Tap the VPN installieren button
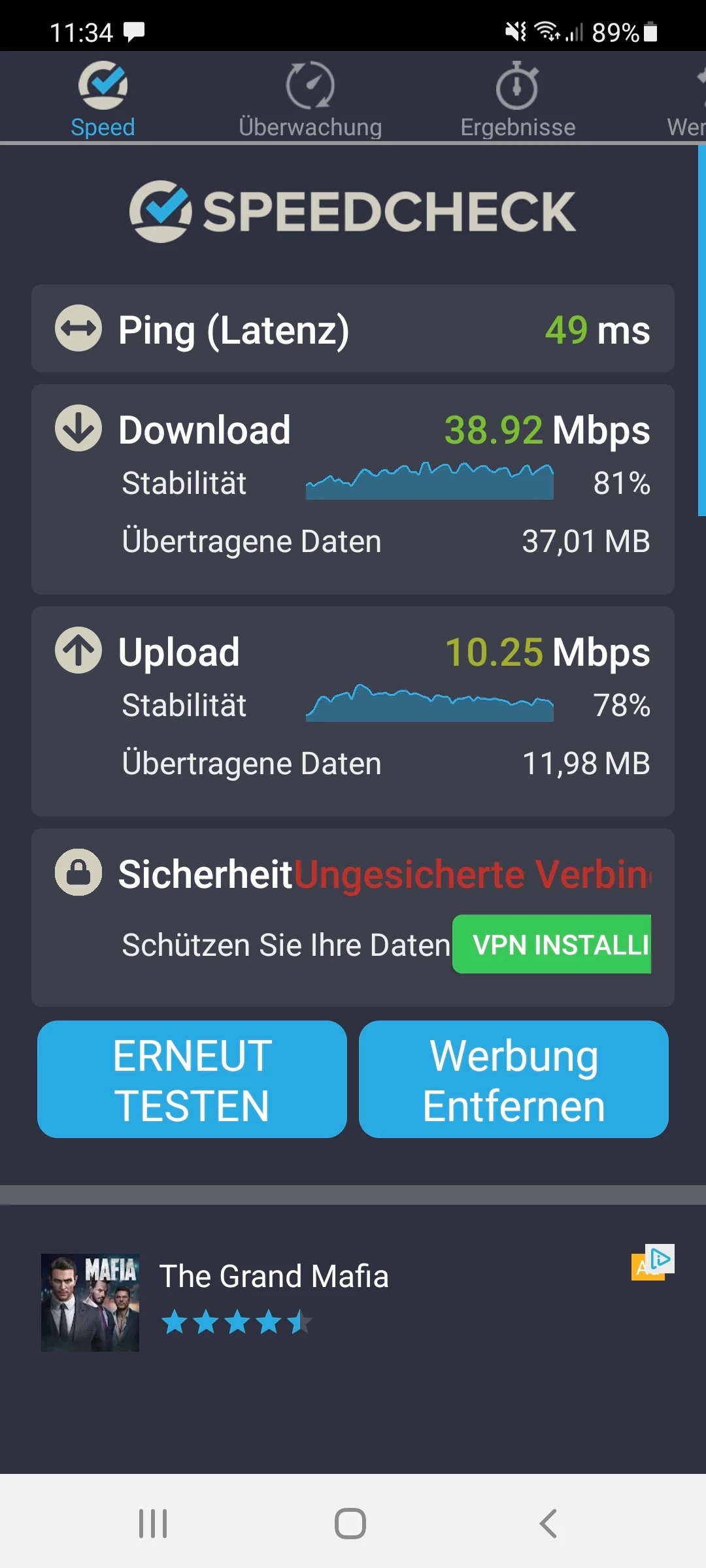The width and height of the screenshot is (706, 1568). click(x=552, y=944)
